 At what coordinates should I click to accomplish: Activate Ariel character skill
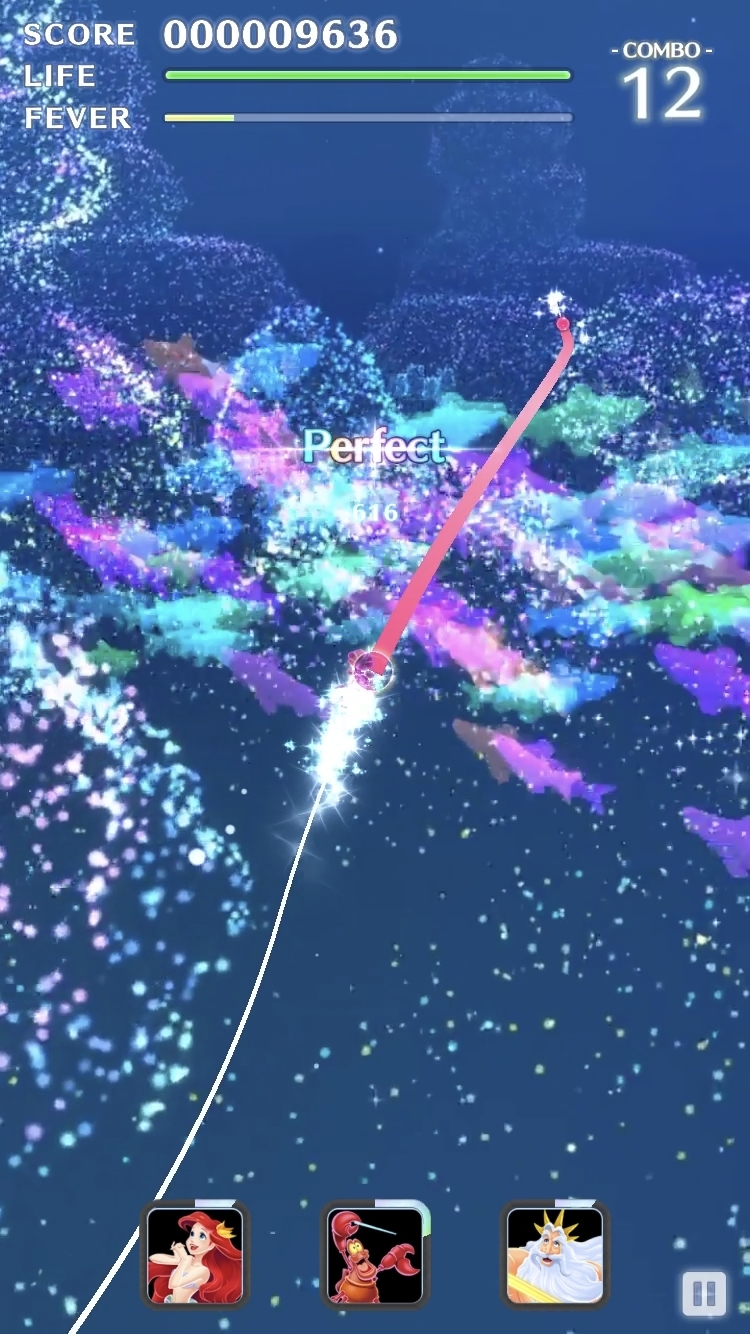pyautogui.click(x=195, y=1256)
